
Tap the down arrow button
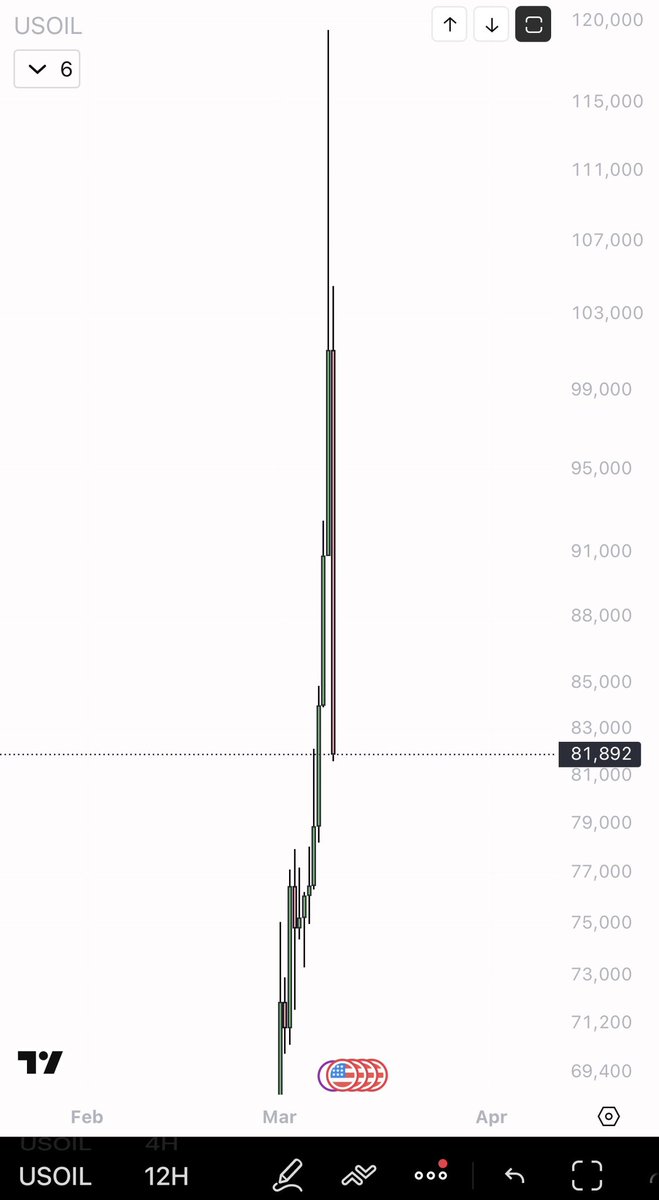pos(491,25)
